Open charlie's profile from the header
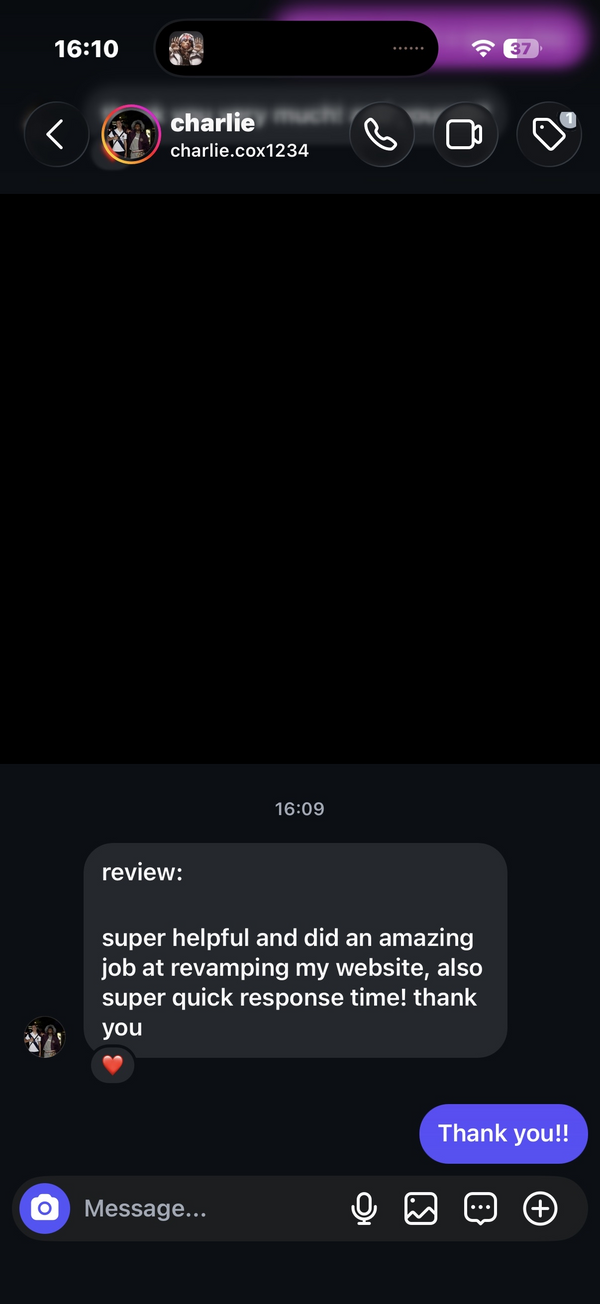The width and height of the screenshot is (600, 1304). click(x=205, y=135)
